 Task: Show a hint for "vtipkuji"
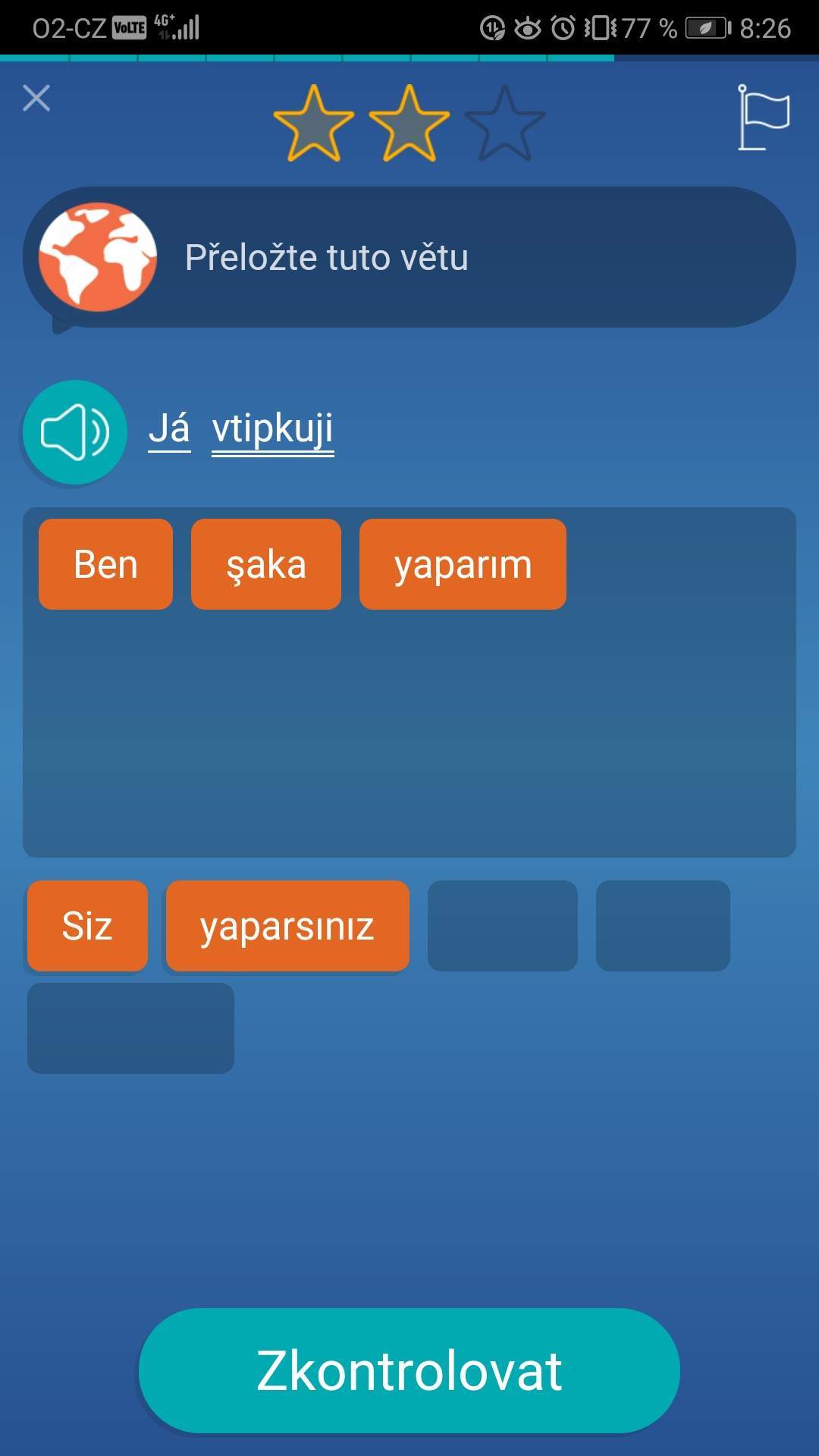pyautogui.click(x=273, y=430)
